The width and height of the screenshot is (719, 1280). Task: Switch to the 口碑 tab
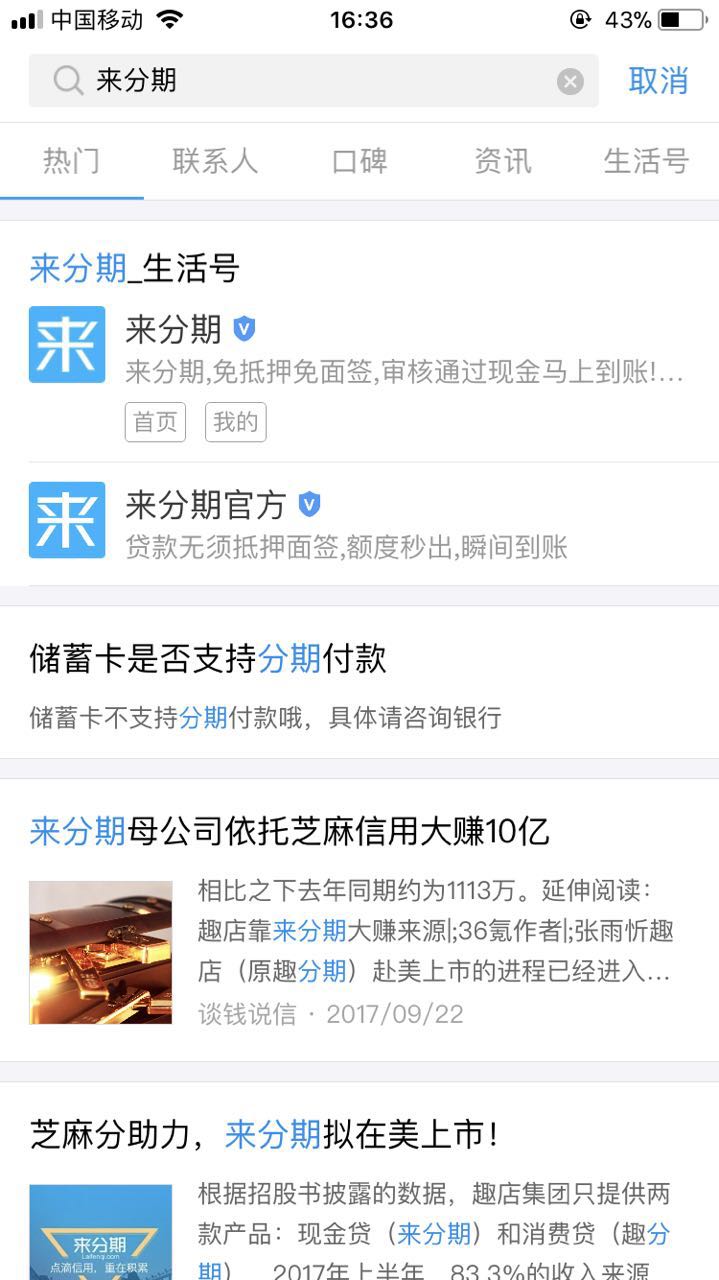tap(359, 161)
